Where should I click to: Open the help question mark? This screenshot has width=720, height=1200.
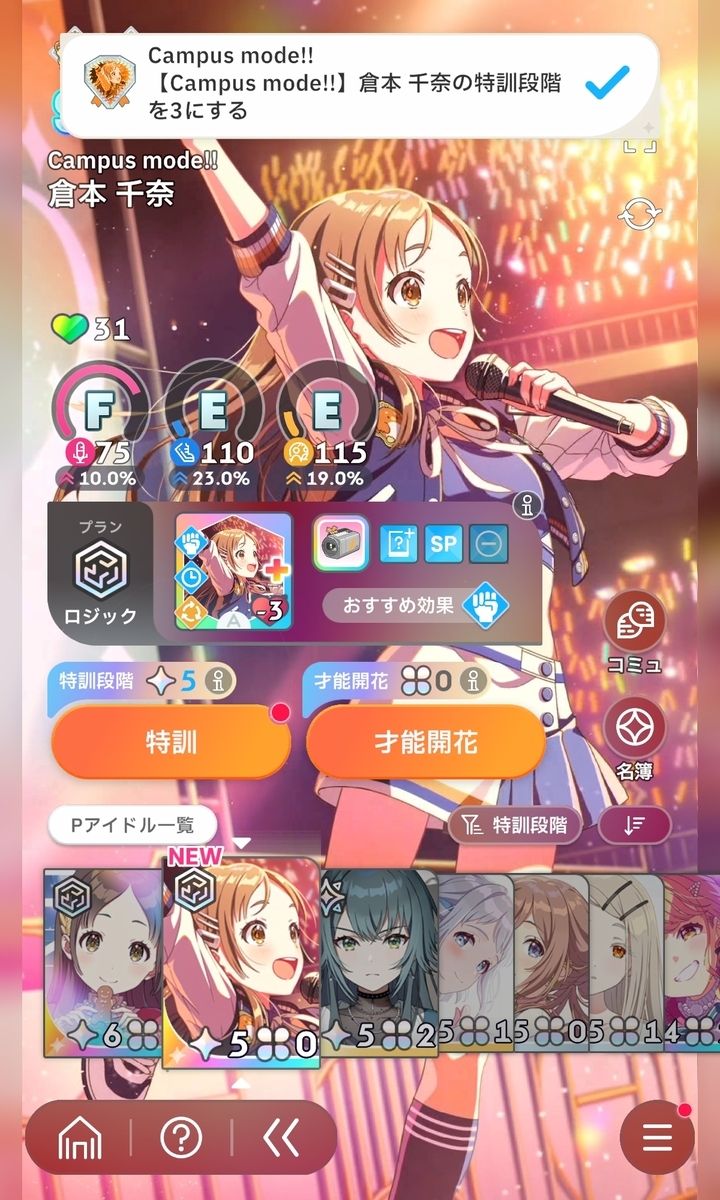pyautogui.click(x=181, y=1137)
